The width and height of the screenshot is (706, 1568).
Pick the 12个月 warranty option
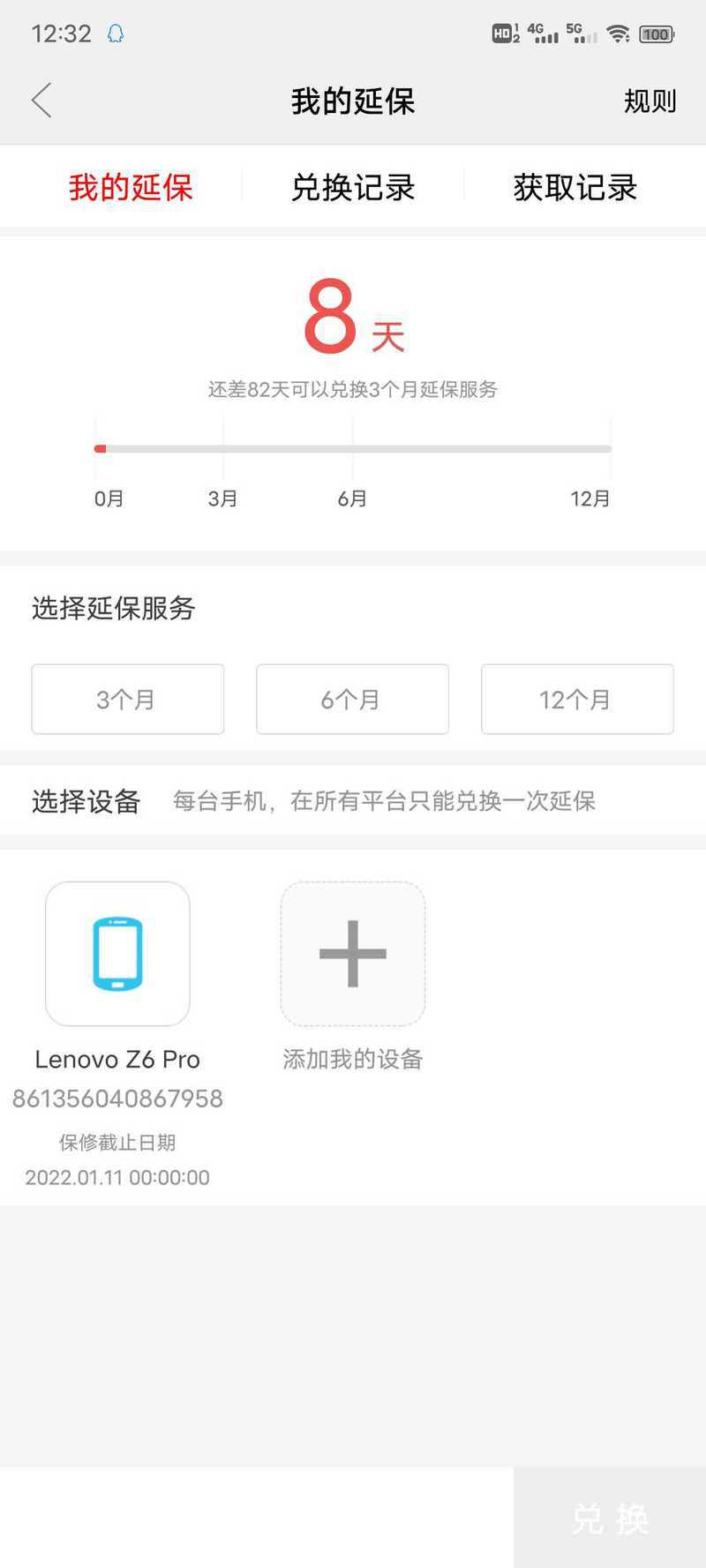pyautogui.click(x=577, y=699)
